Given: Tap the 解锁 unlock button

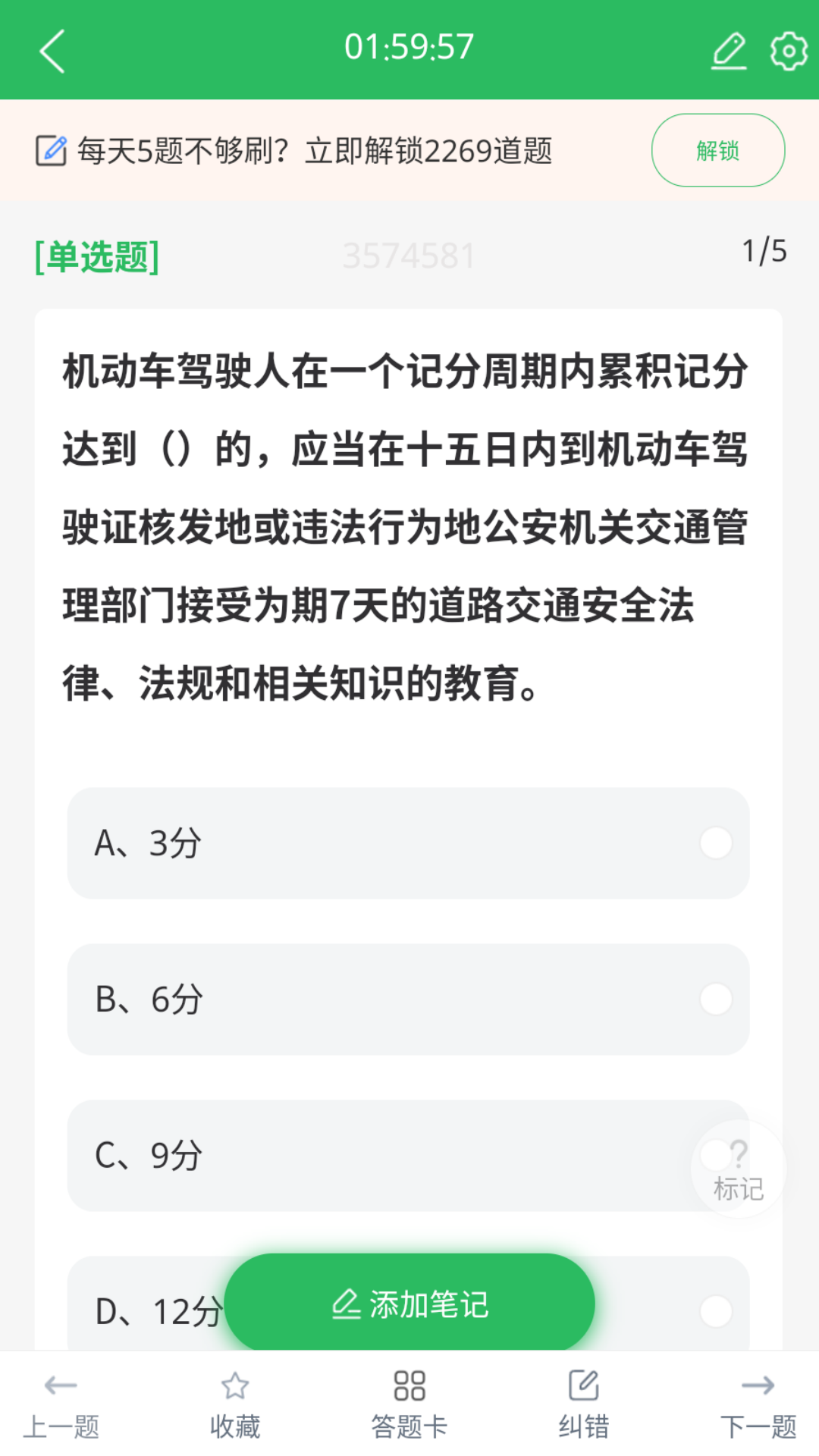Looking at the screenshot, I should (x=717, y=150).
